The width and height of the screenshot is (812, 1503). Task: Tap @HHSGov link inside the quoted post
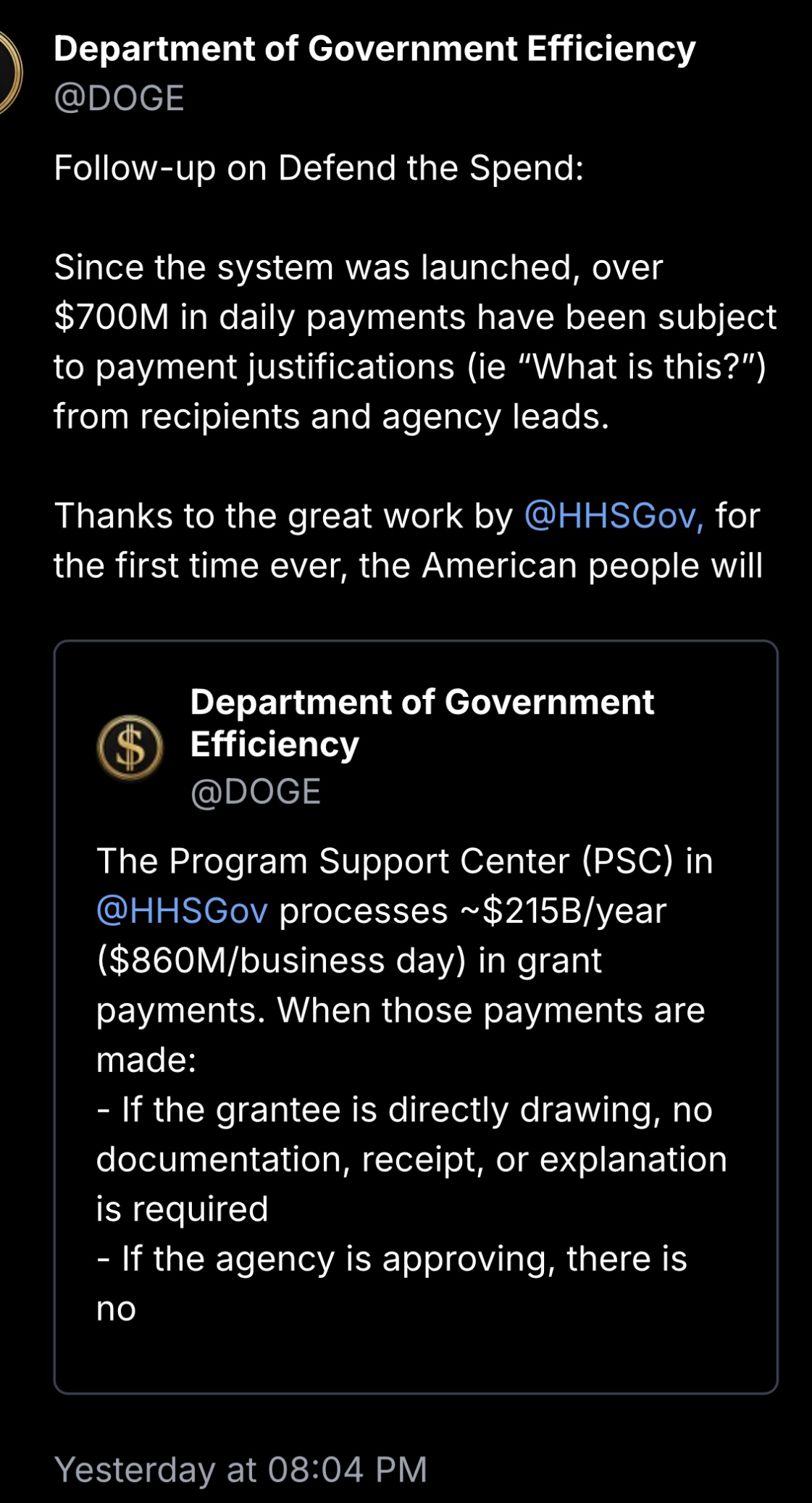[x=182, y=910]
